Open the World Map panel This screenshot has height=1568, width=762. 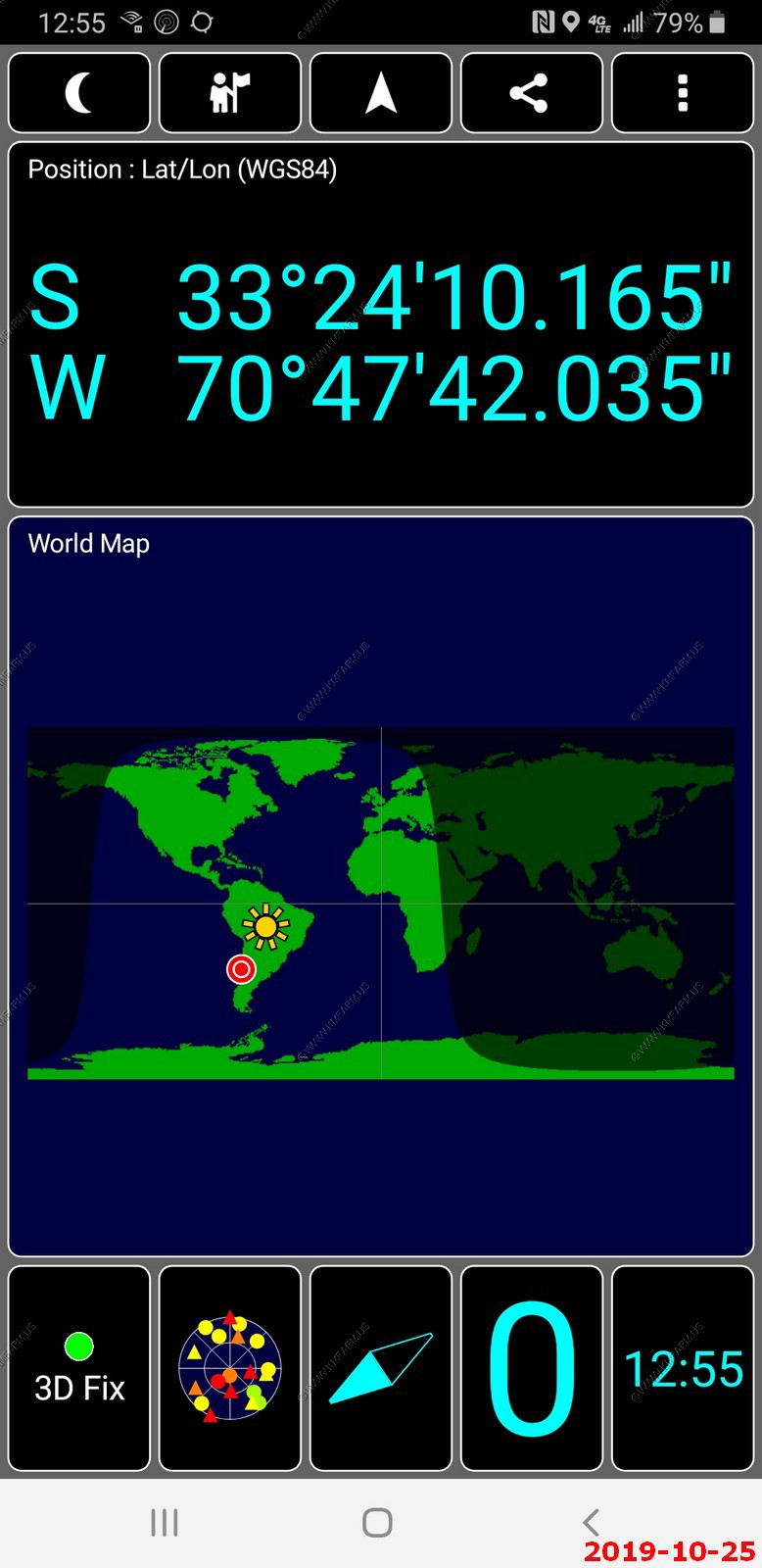tap(381, 886)
